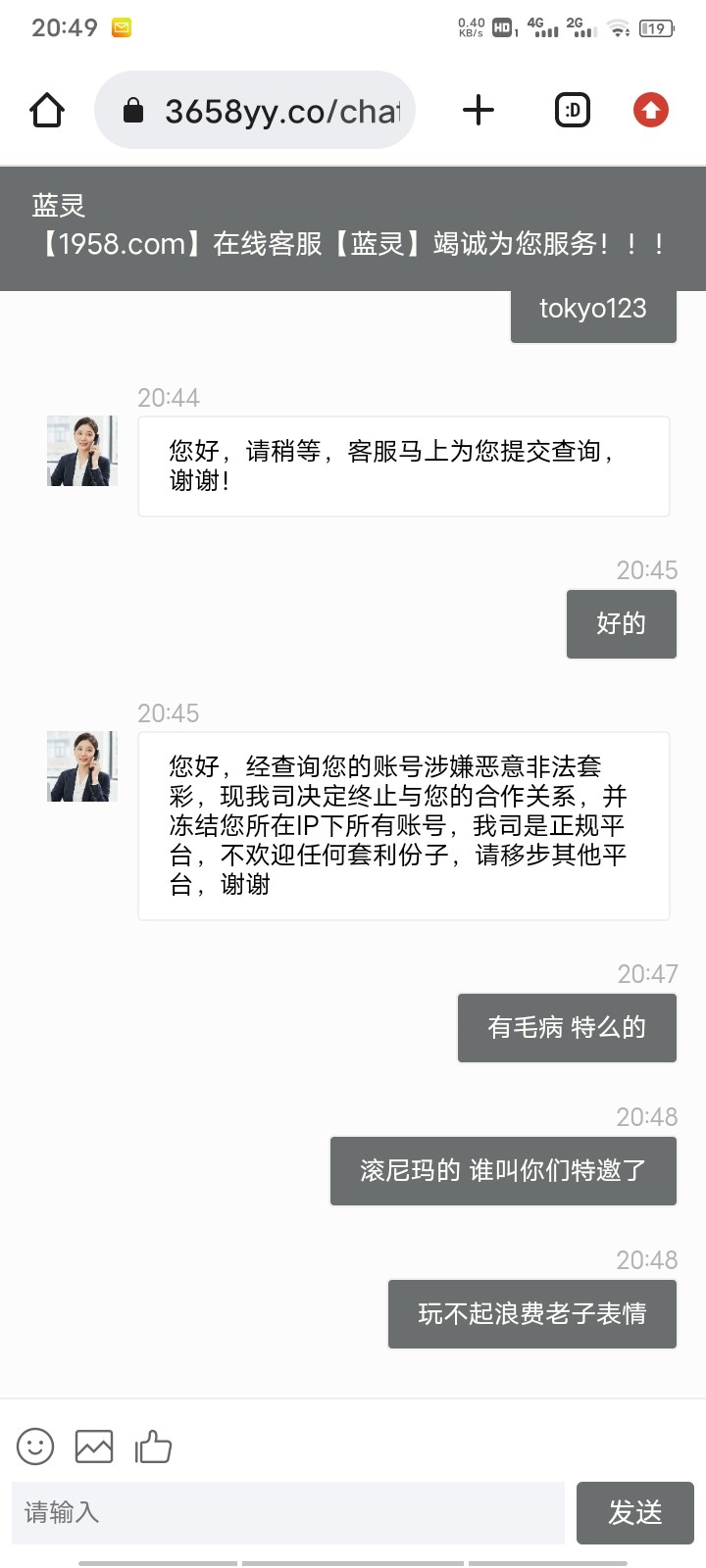This screenshot has width=706, height=1568.
Task: Focus the 请输入 message field
Action: [288, 1512]
